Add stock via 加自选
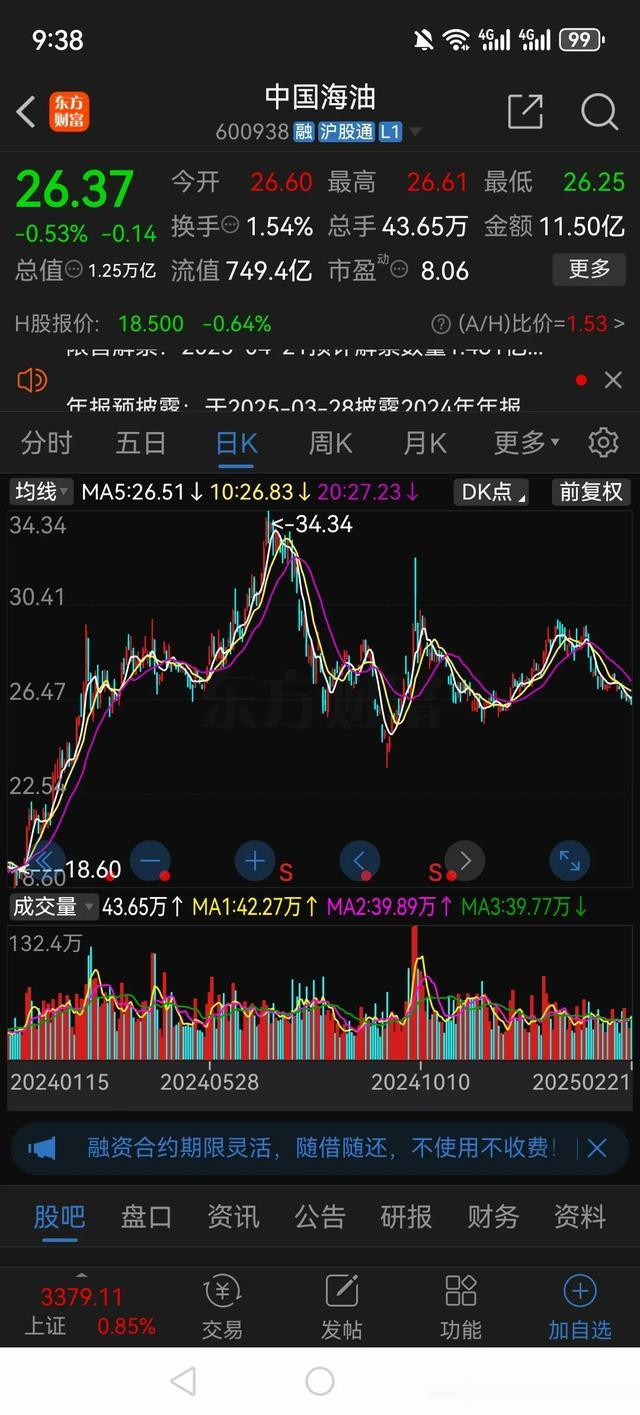The height and width of the screenshot is (1415, 640). tap(580, 1307)
